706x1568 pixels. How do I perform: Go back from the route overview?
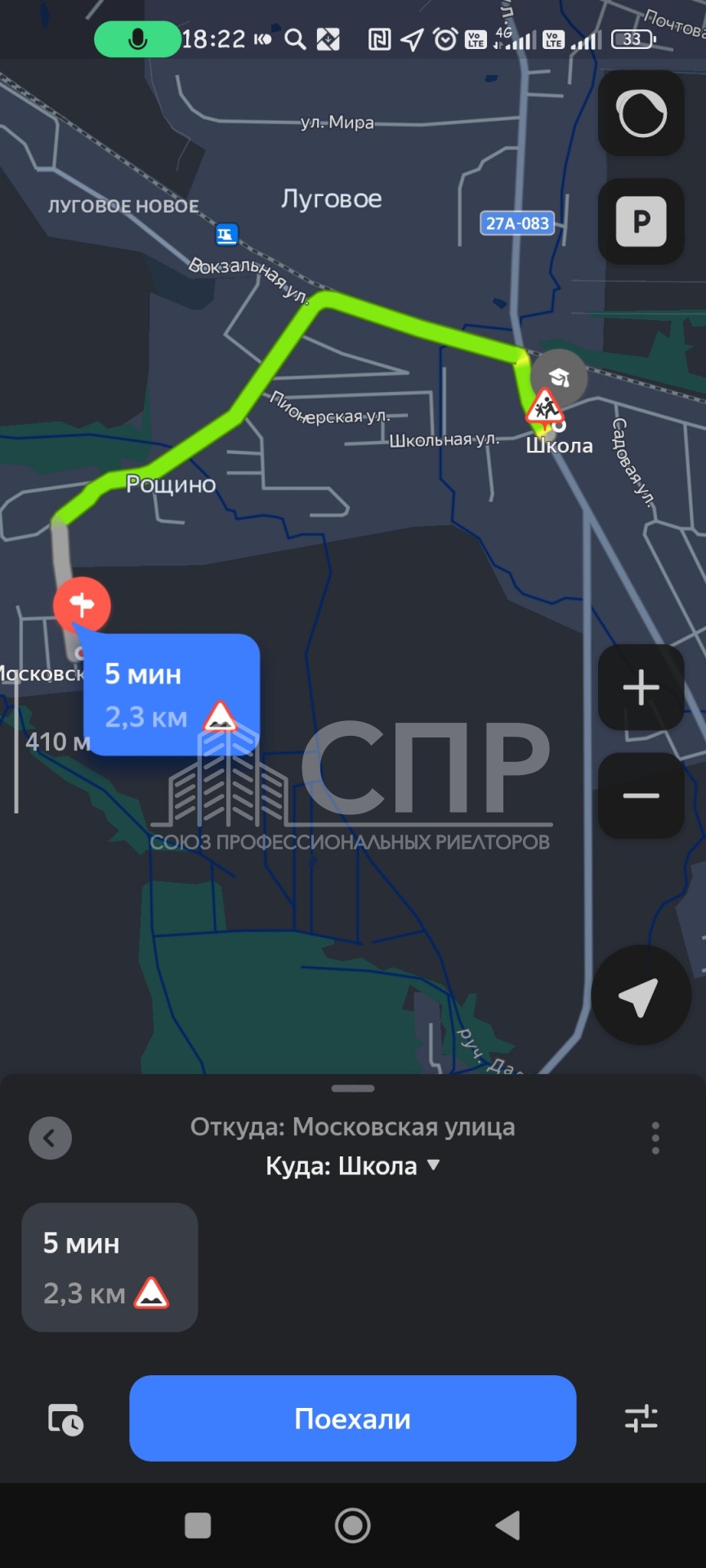point(50,1138)
